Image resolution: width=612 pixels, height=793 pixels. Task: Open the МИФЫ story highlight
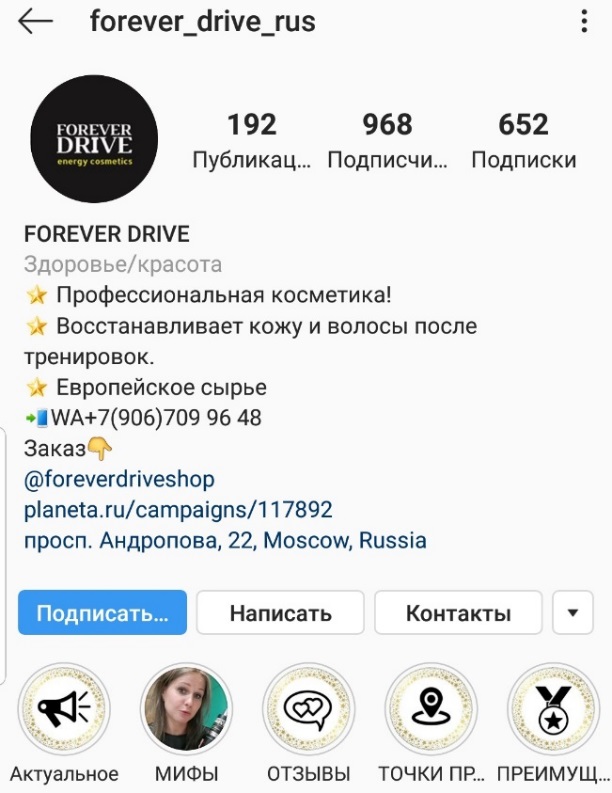click(x=186, y=711)
